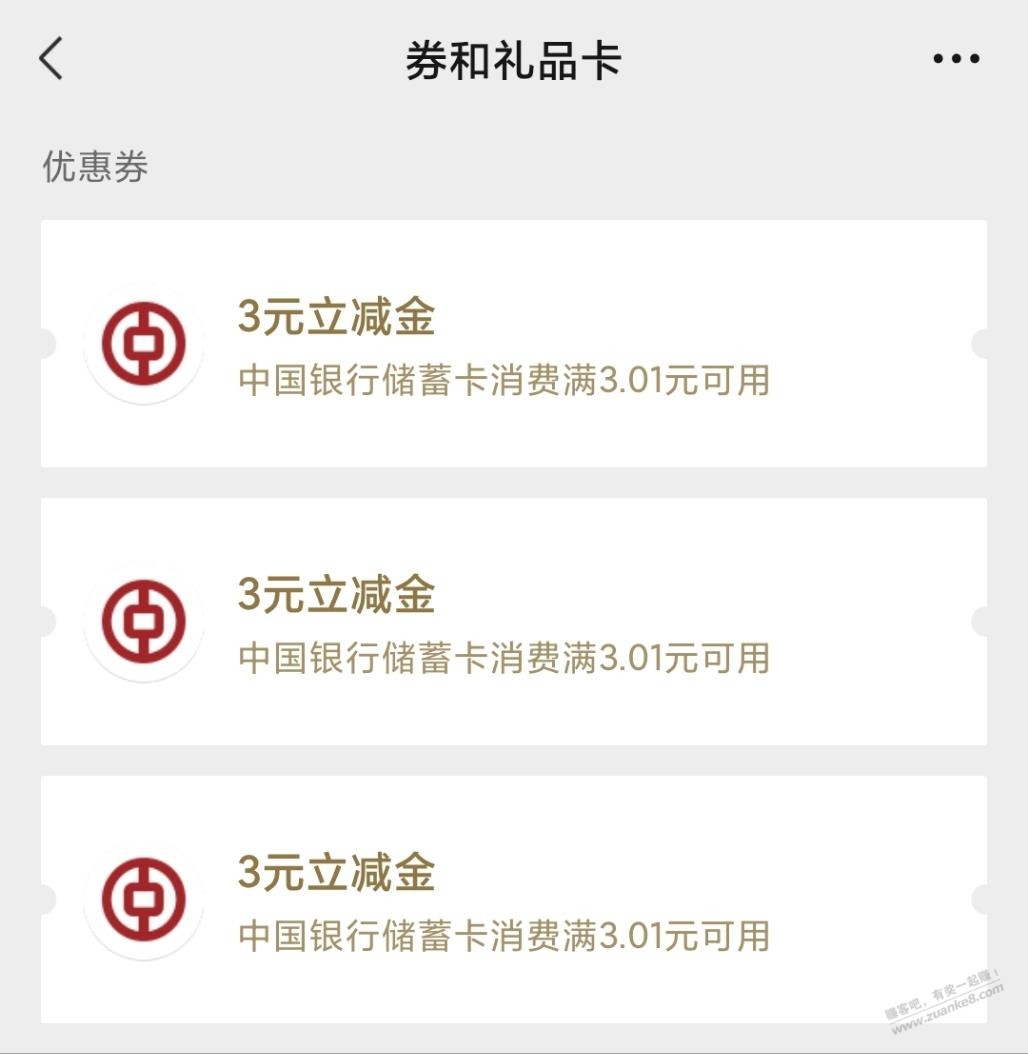
Task: Open the first 3元立减金 coupon card
Action: point(513,343)
